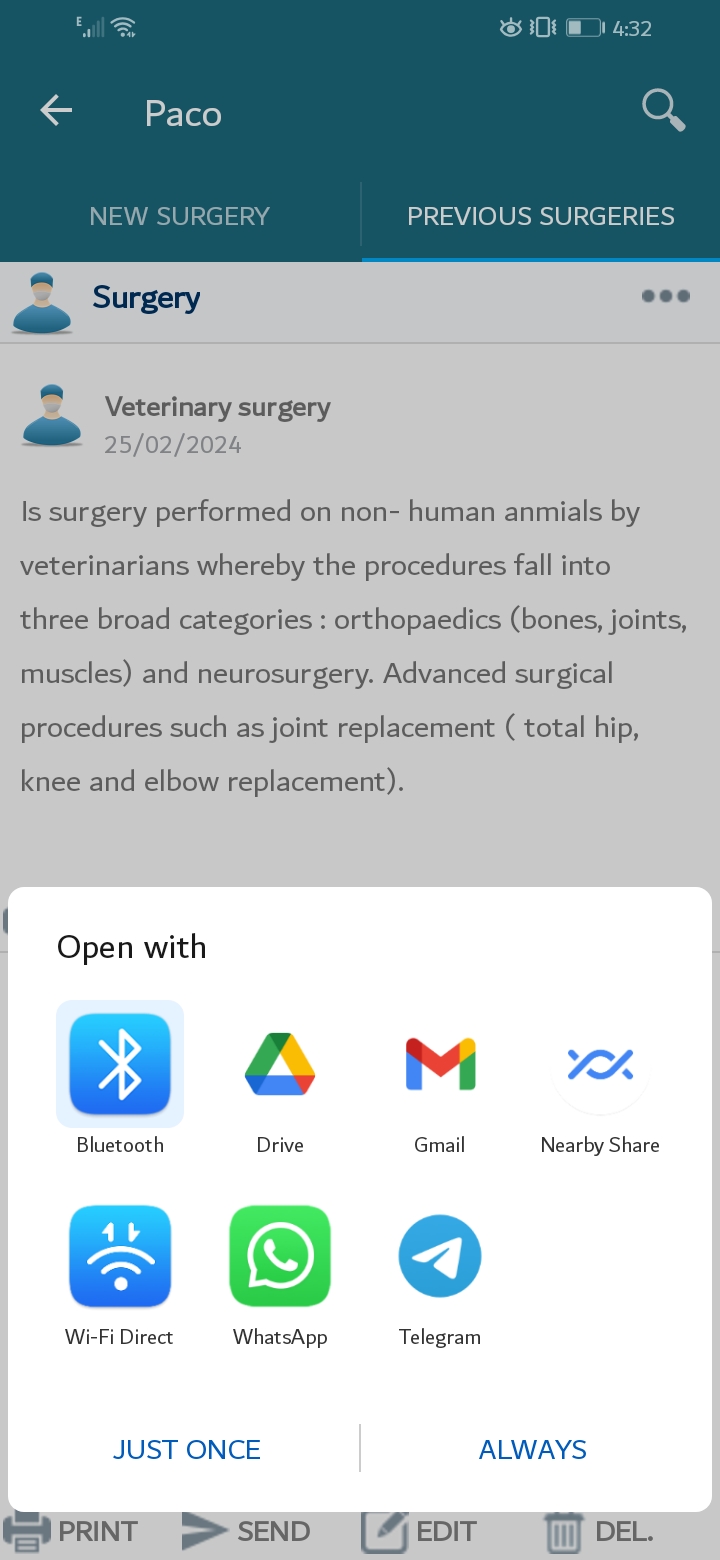
Task: Switch to the New Surgery tab
Action: (180, 216)
